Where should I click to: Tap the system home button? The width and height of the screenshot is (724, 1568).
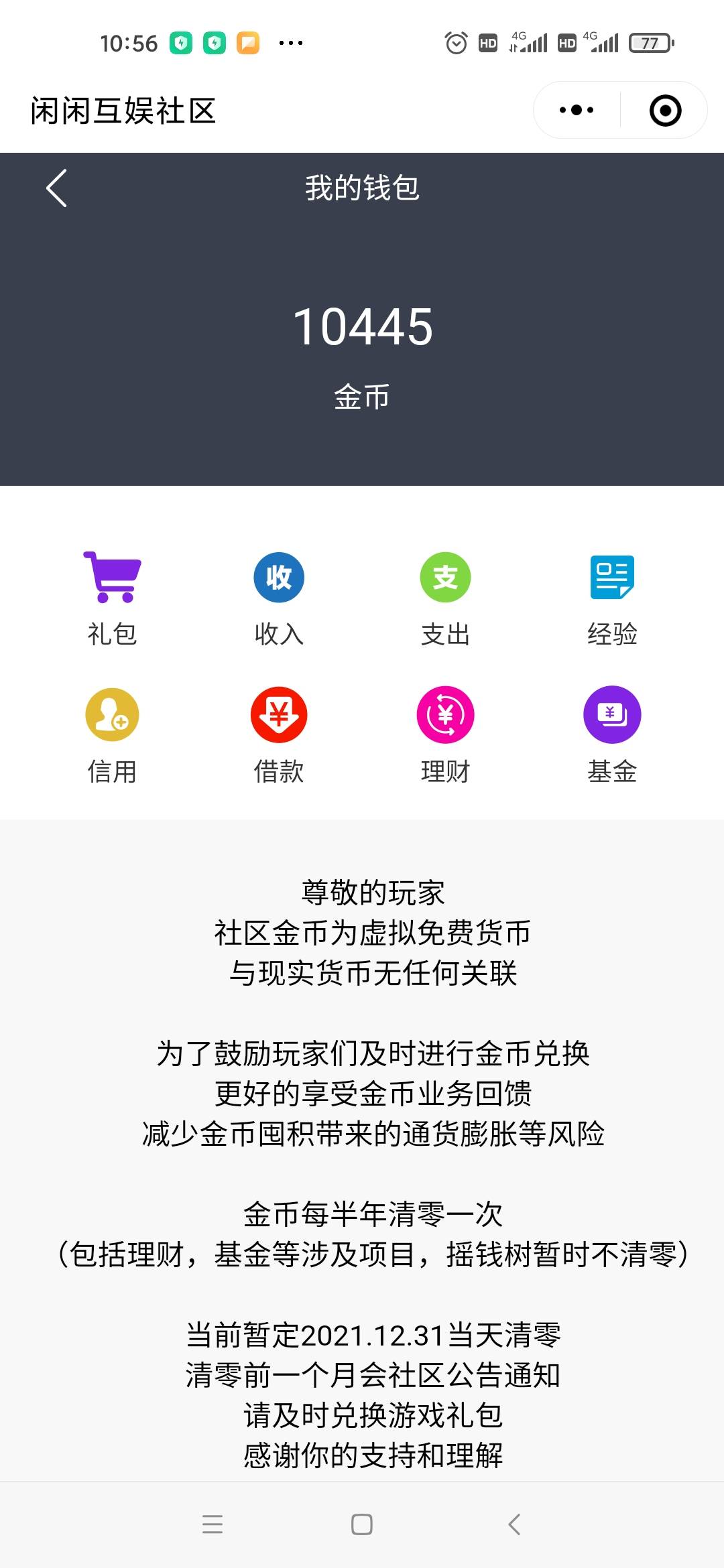click(x=362, y=1524)
